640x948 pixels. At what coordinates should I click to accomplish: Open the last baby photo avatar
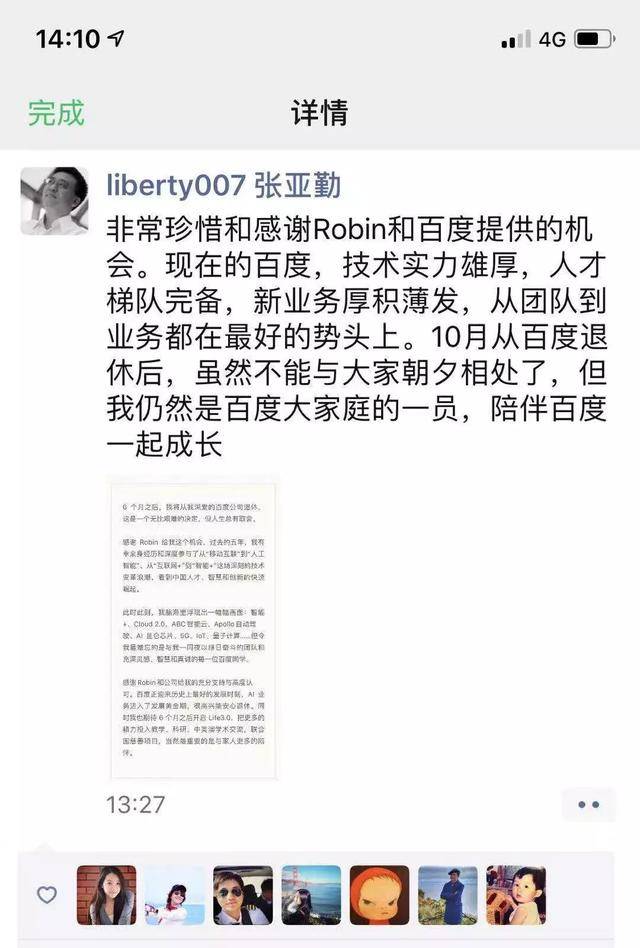click(x=515, y=894)
